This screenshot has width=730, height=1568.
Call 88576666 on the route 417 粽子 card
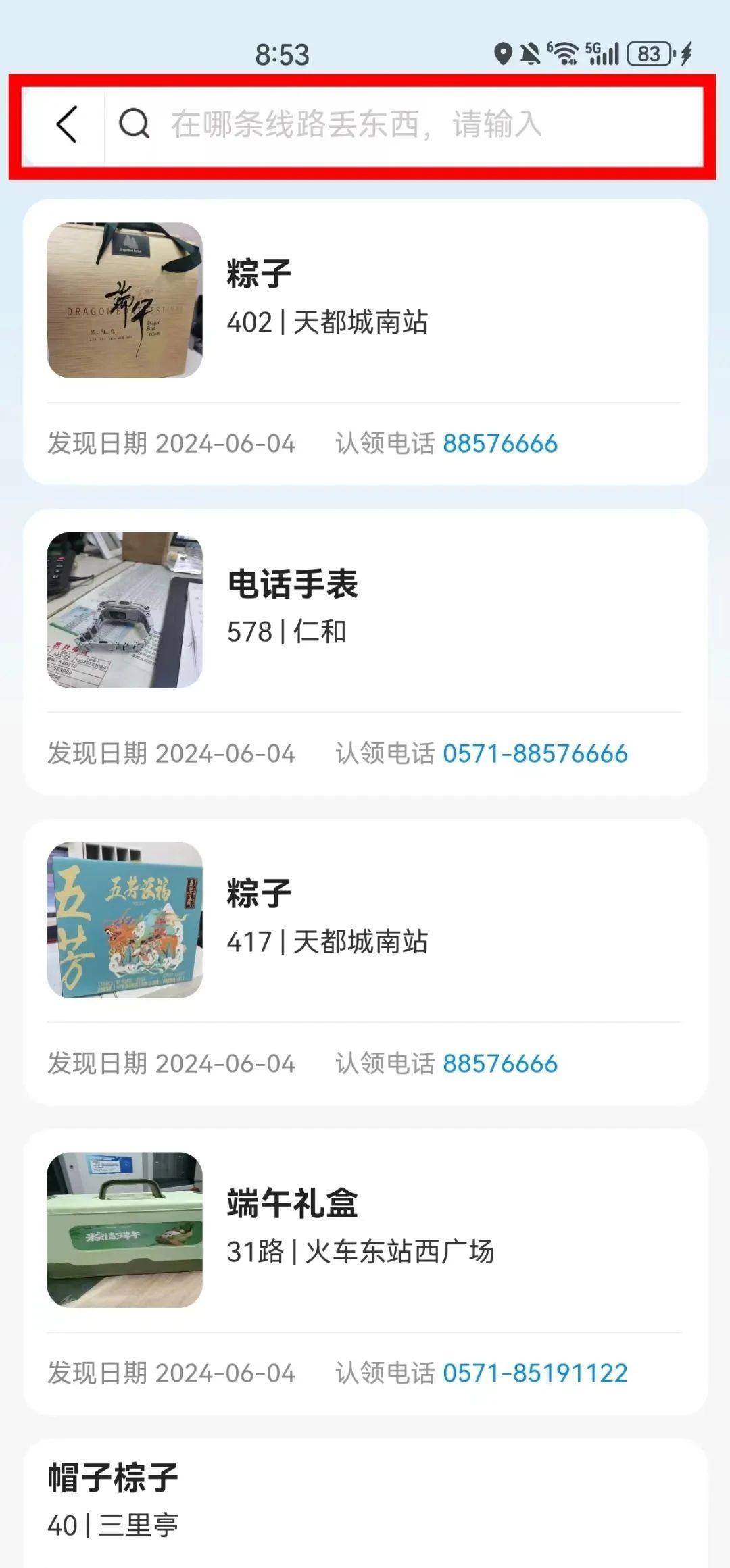[500, 1063]
